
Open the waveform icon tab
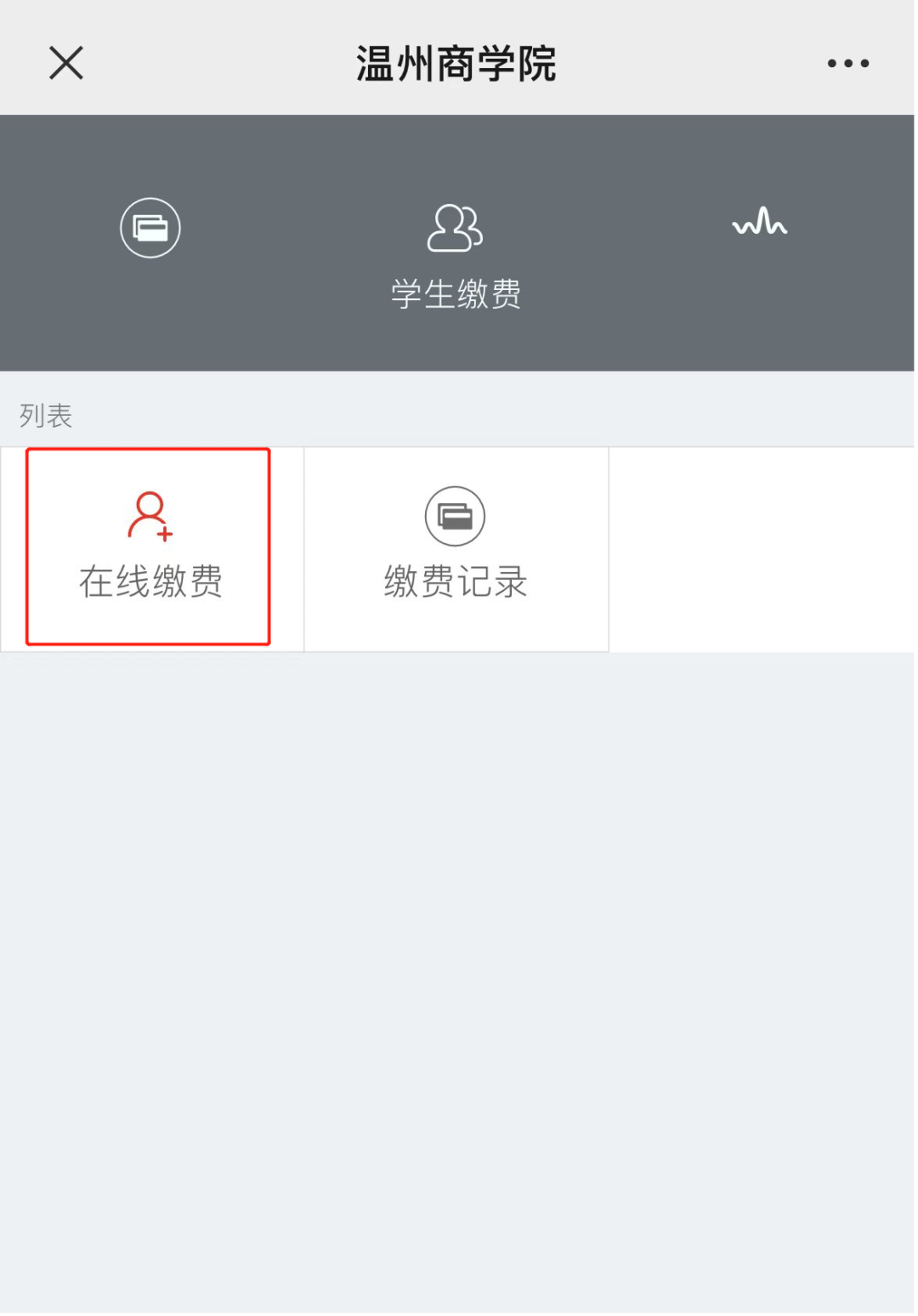click(x=759, y=223)
